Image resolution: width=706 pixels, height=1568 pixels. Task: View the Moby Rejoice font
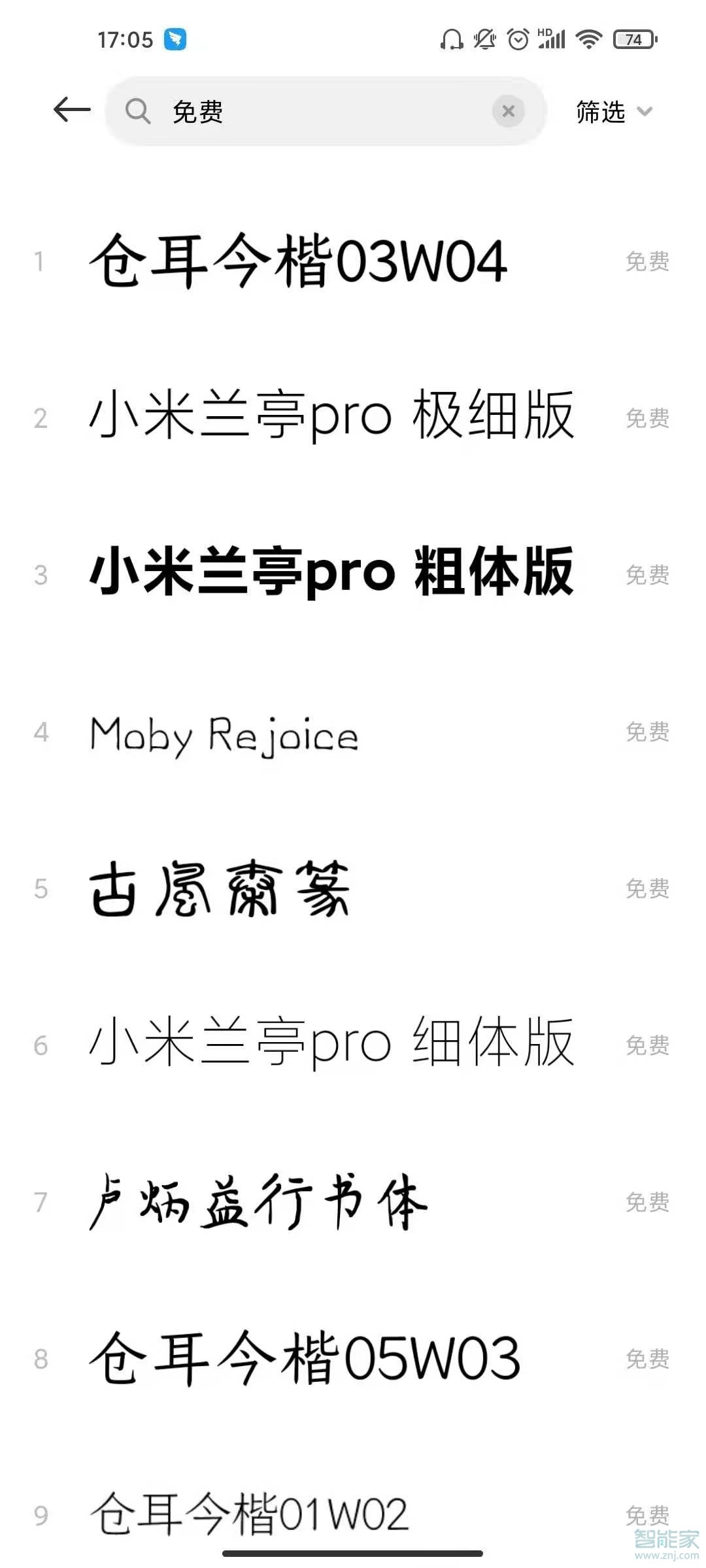pos(224,734)
